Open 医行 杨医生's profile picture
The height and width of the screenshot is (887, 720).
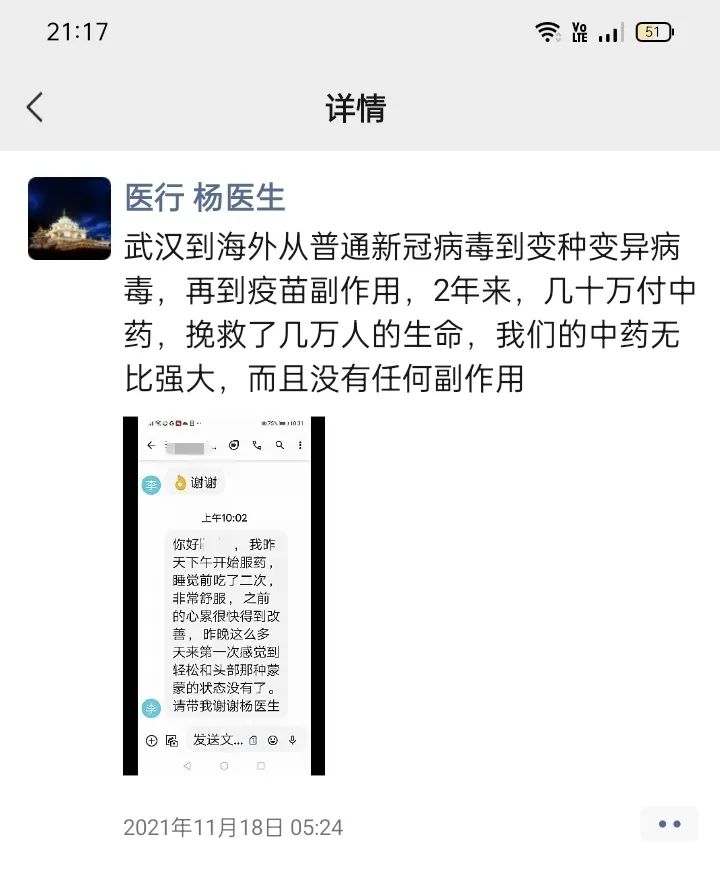(69, 219)
